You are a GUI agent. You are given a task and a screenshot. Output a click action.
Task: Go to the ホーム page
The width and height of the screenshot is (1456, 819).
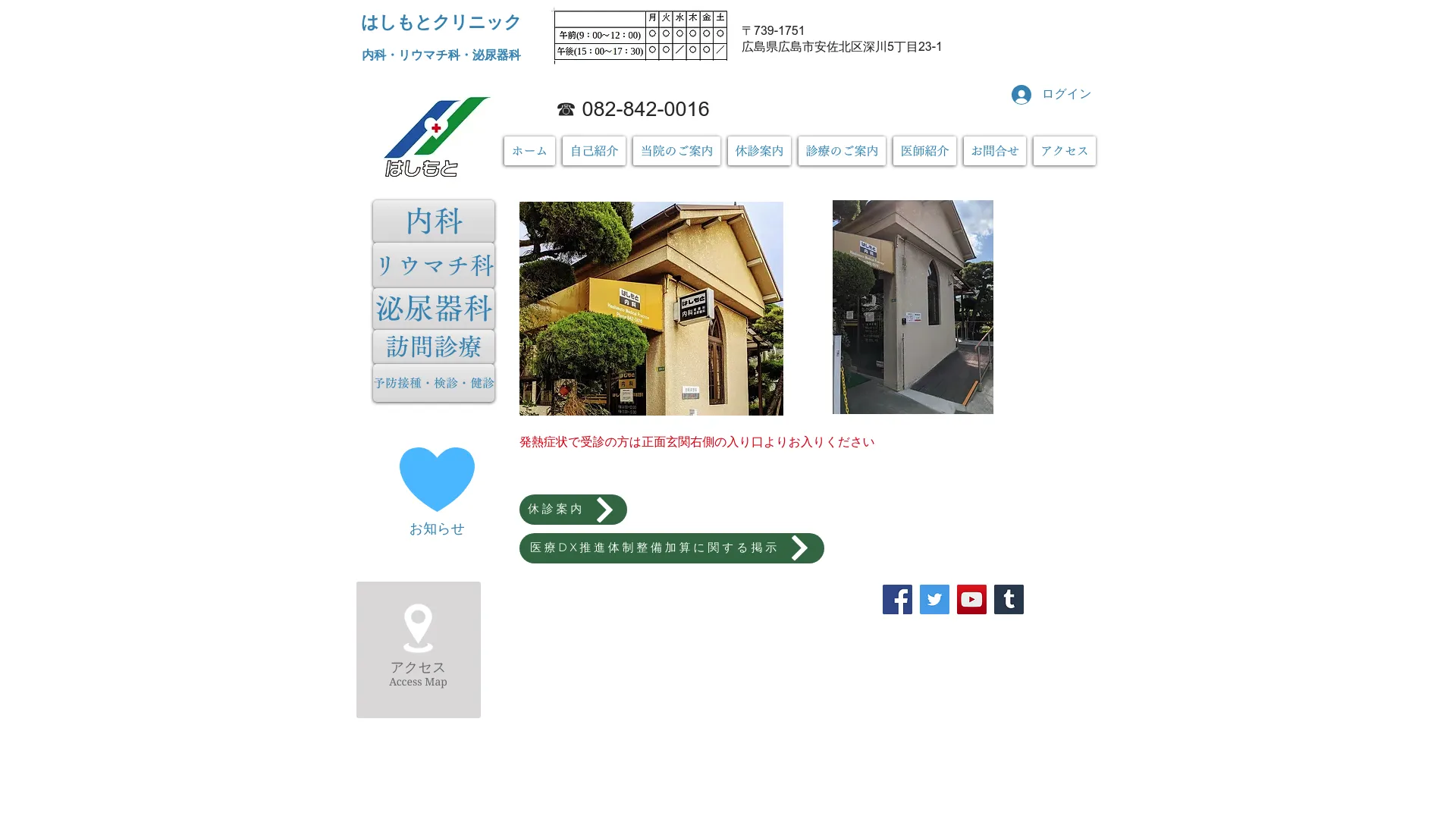529,151
